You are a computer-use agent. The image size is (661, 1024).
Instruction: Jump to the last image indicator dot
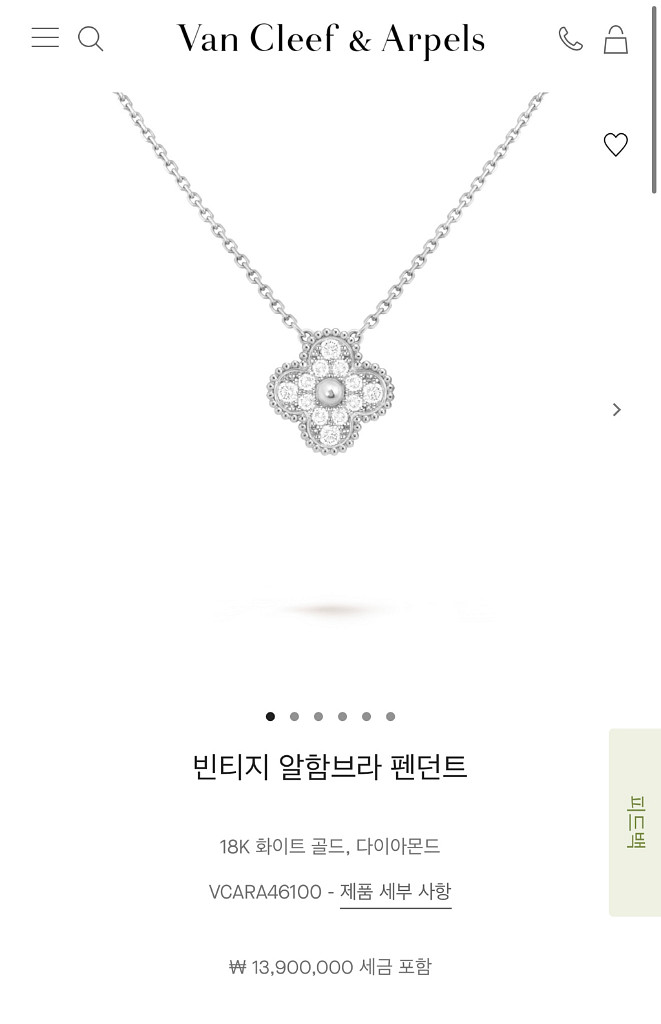[x=391, y=716]
